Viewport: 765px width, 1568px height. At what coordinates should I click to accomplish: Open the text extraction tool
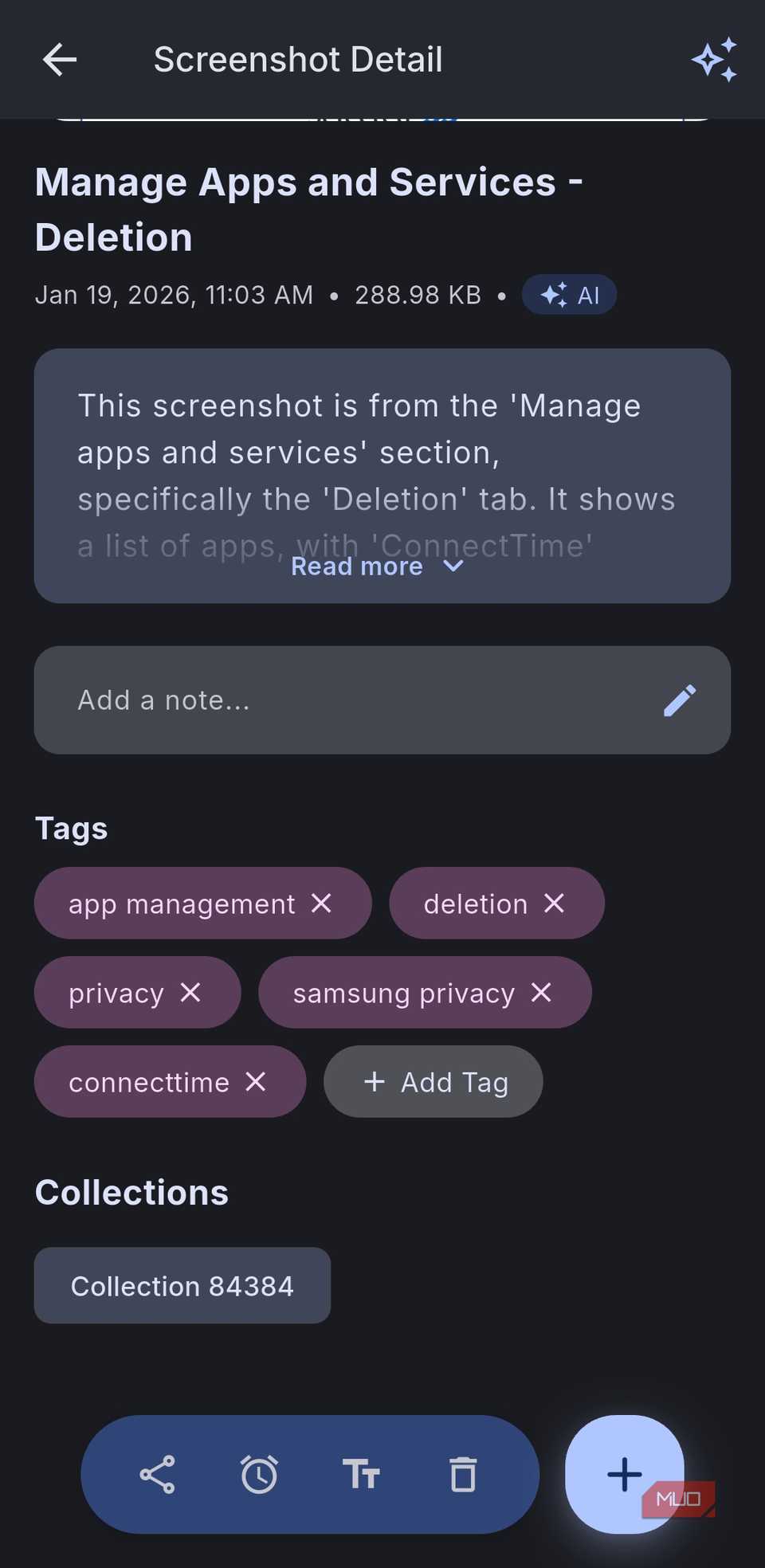point(361,1475)
